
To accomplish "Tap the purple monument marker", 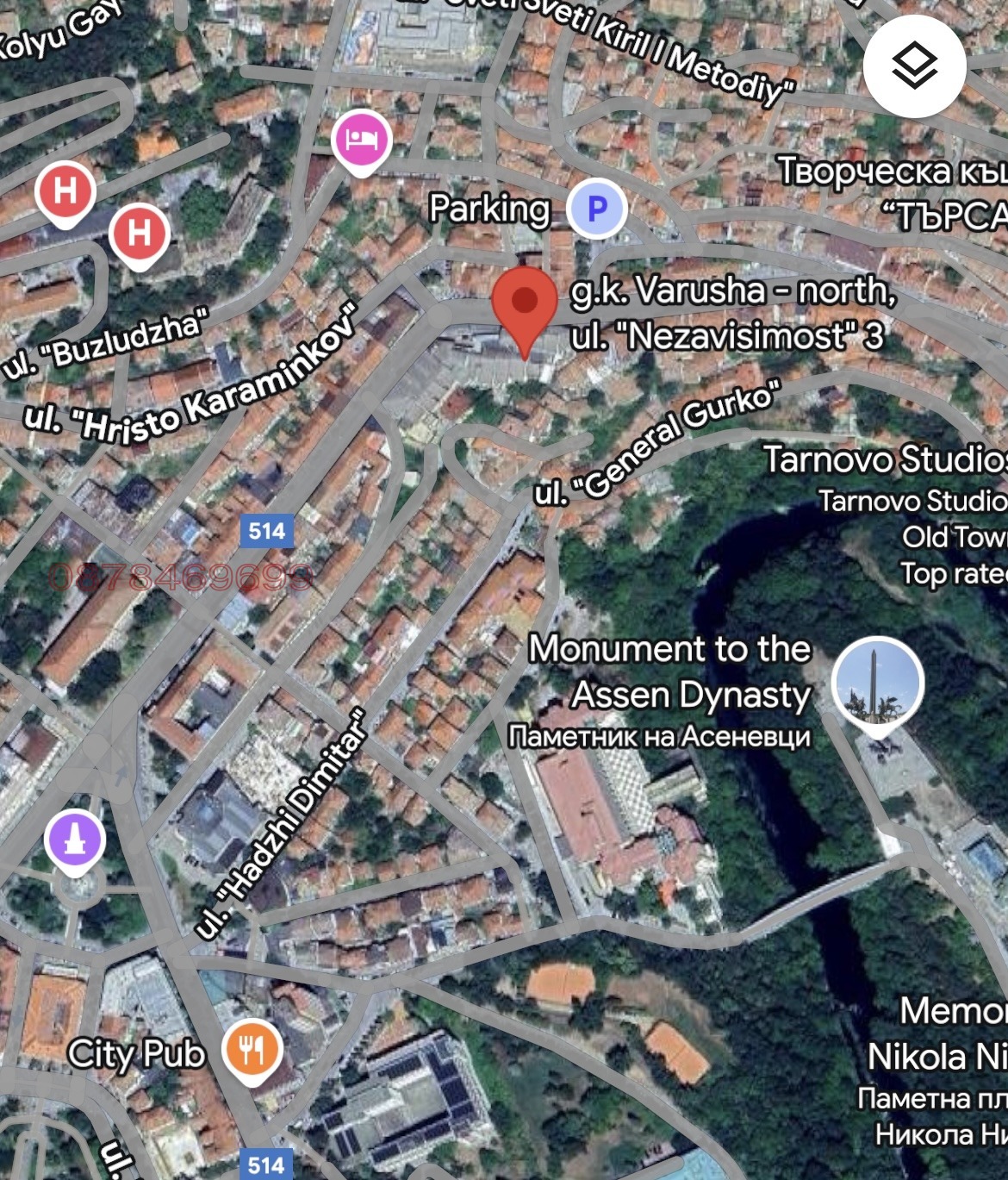I will (x=76, y=840).
